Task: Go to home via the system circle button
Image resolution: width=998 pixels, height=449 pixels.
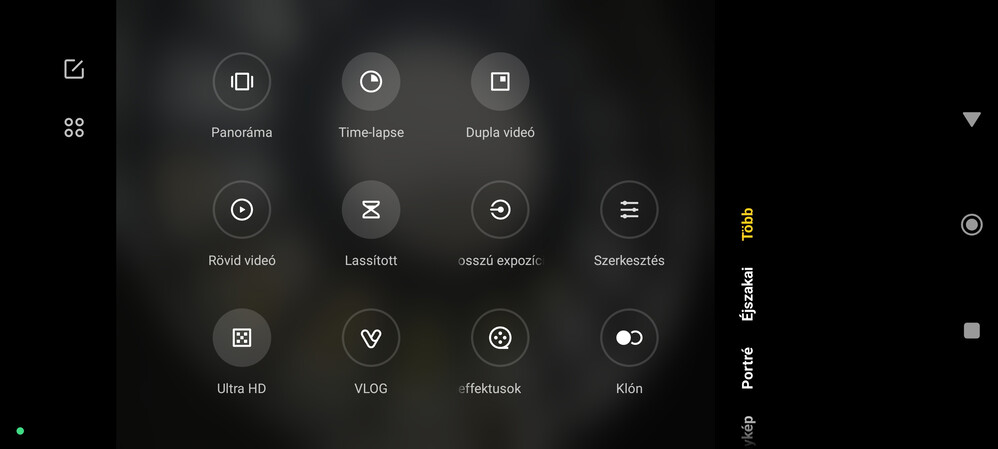Action: [x=971, y=225]
